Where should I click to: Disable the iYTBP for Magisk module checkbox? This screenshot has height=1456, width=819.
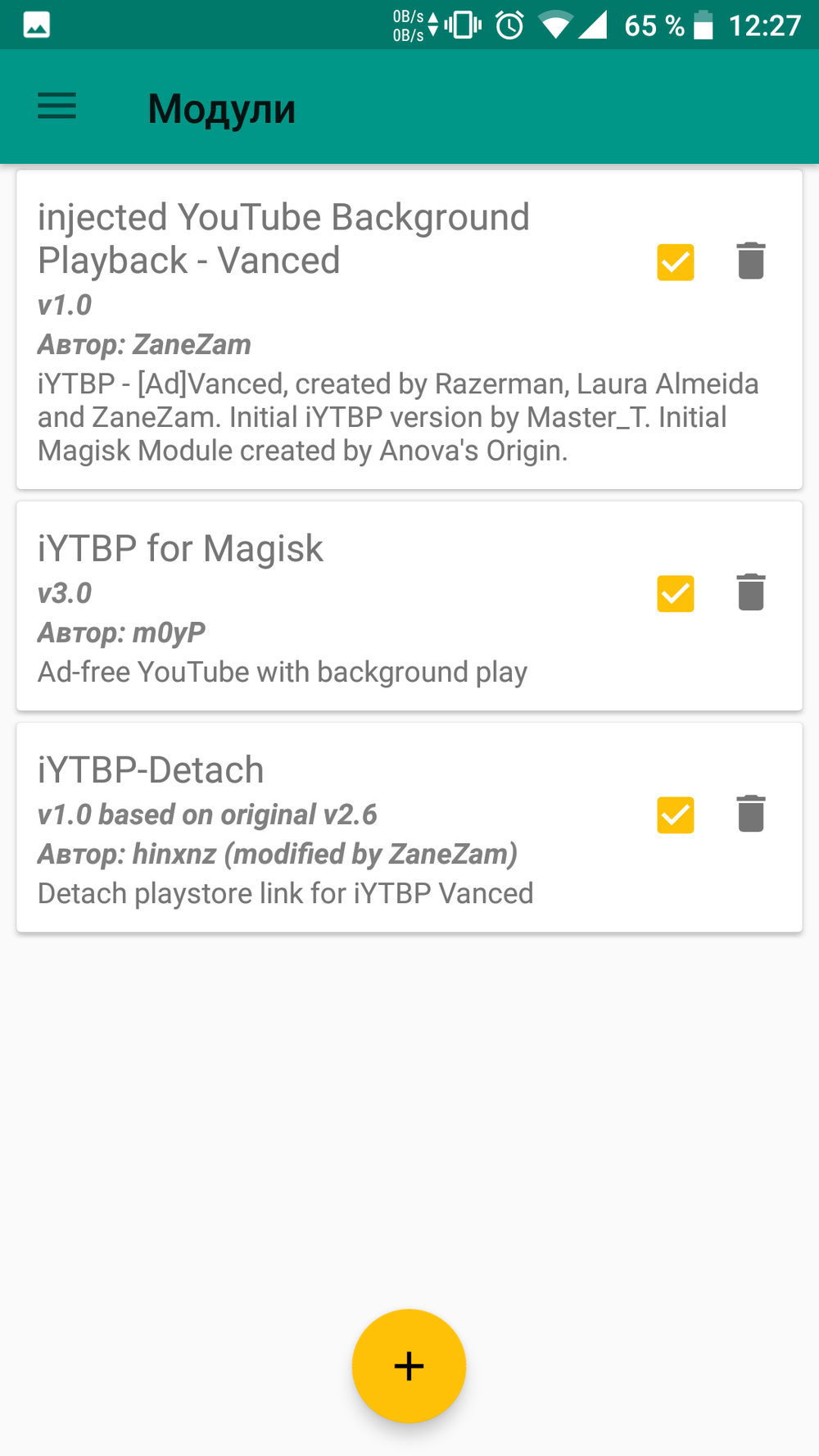pyautogui.click(x=676, y=594)
